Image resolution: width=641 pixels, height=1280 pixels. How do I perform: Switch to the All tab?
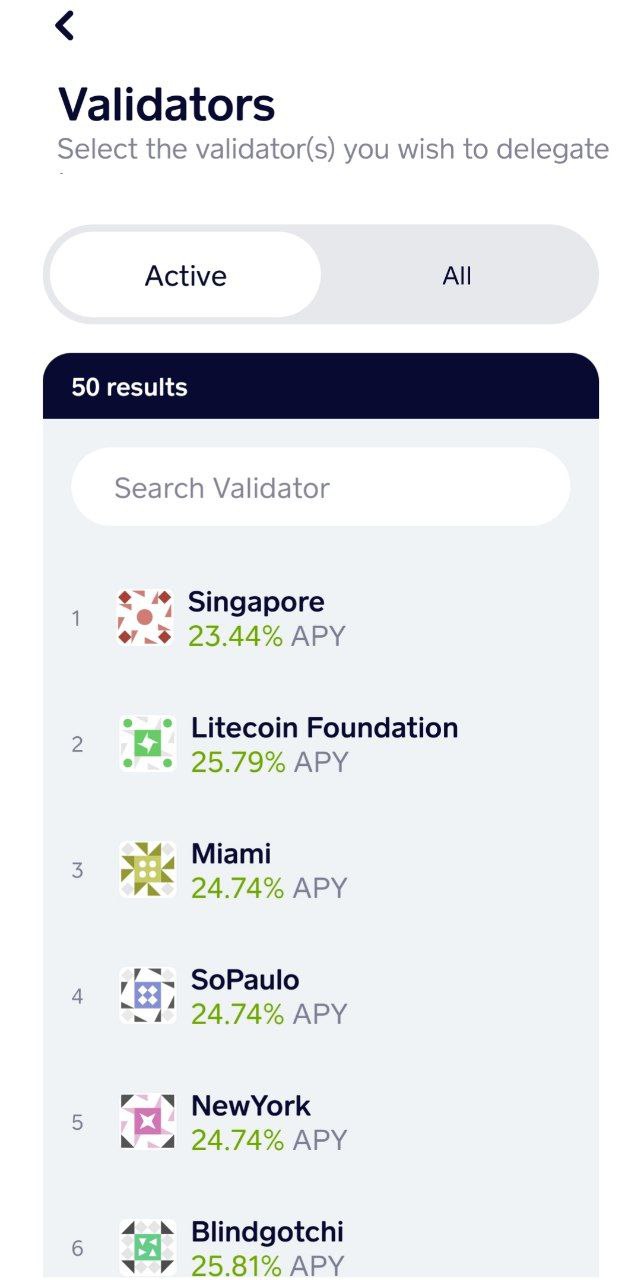point(457,275)
